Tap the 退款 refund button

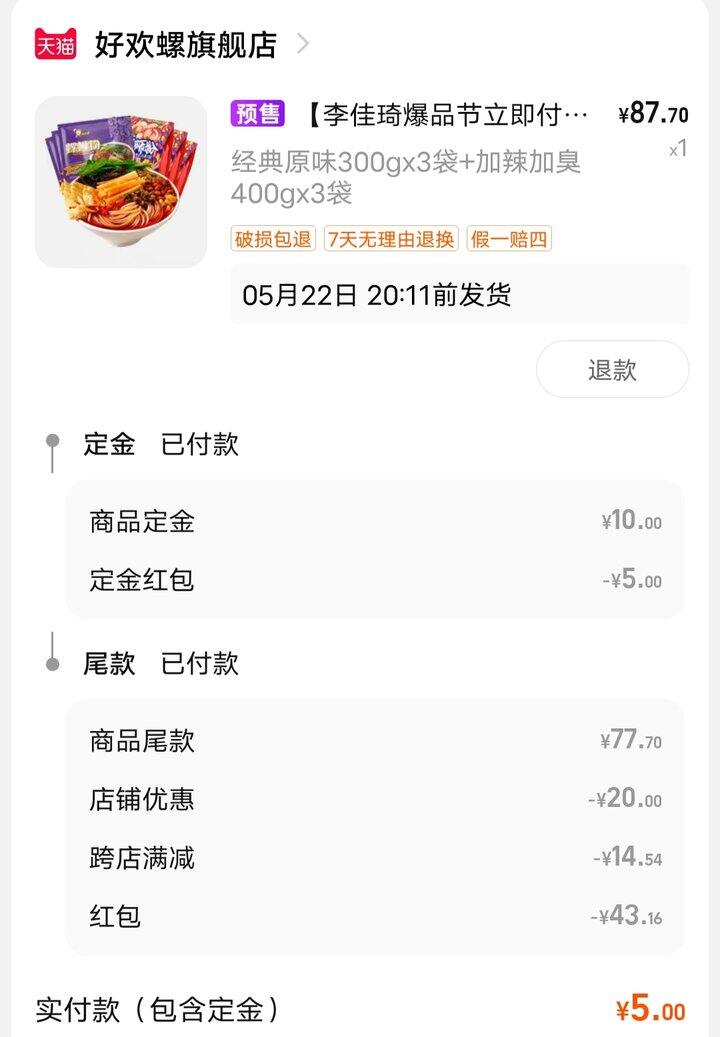(x=612, y=370)
